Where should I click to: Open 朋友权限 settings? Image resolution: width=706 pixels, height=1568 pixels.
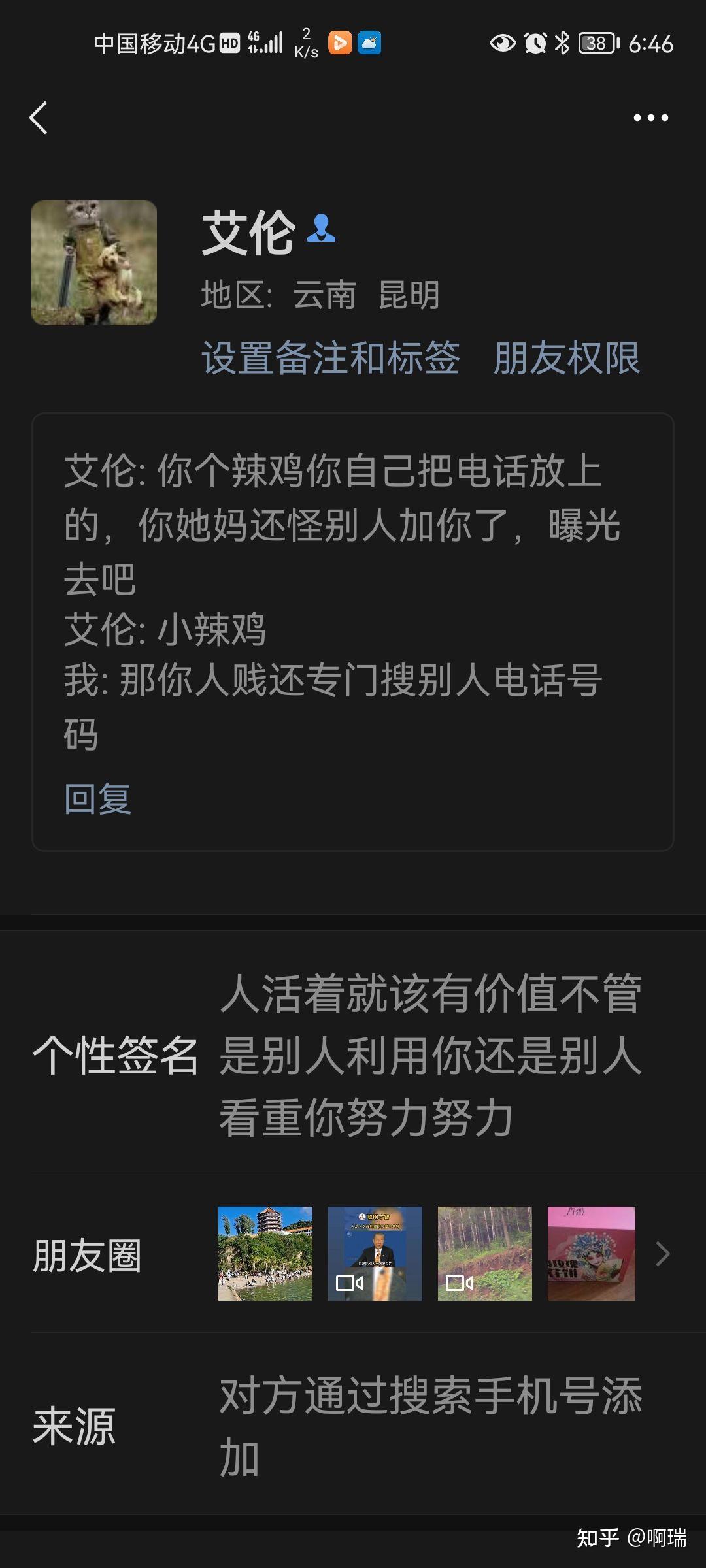pyautogui.click(x=566, y=358)
